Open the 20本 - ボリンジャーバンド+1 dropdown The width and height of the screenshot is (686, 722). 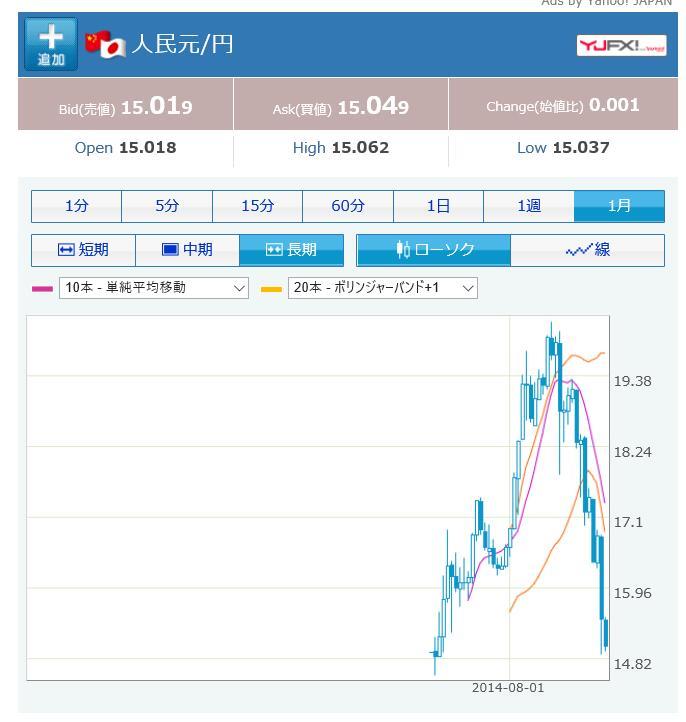[383, 288]
